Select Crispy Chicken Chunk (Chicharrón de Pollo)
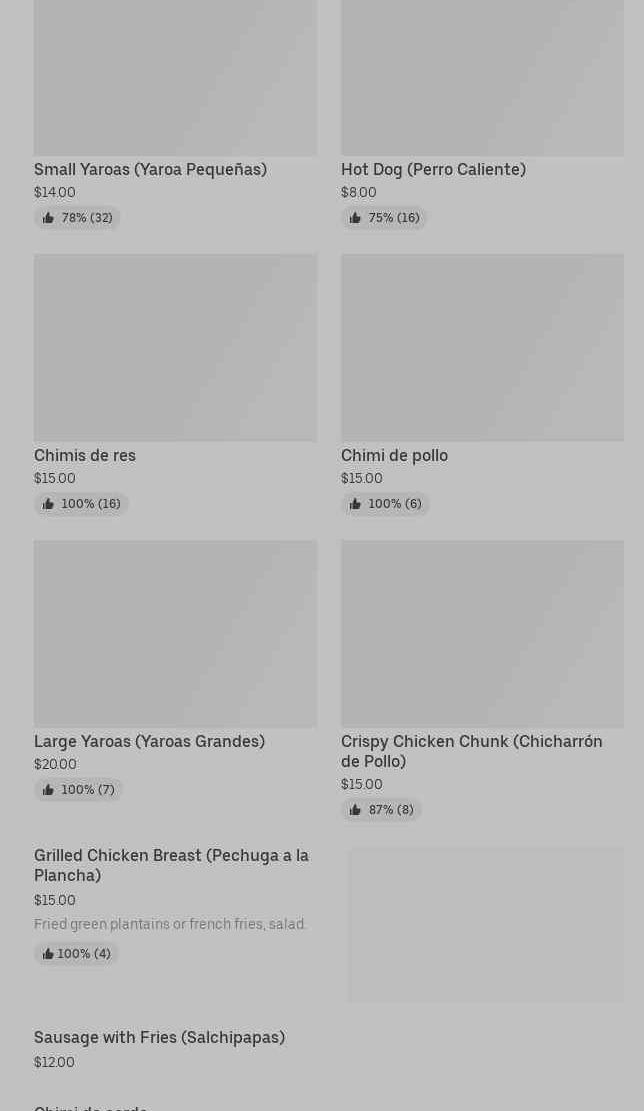Screen dimensions: 644x1111 pos(471,750)
